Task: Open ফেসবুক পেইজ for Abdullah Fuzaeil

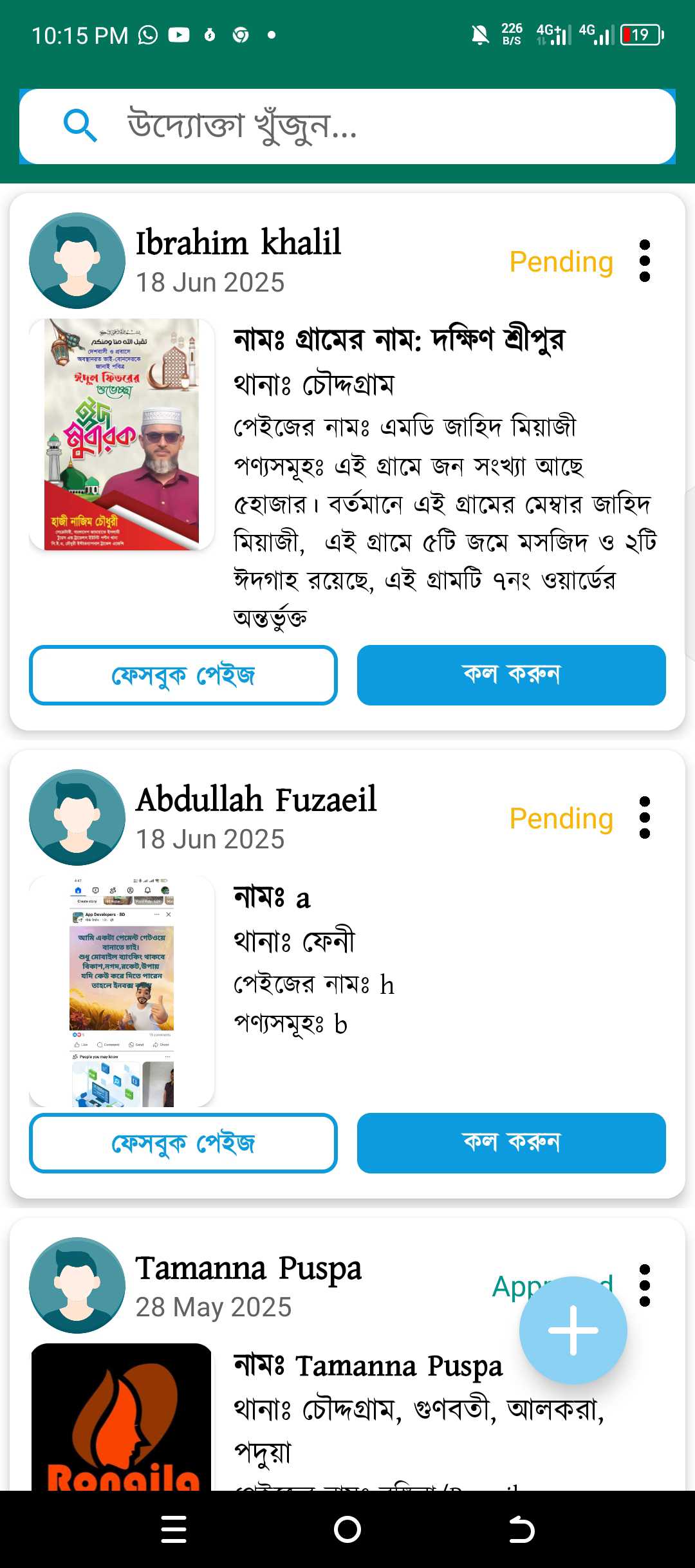Action: tap(183, 1143)
